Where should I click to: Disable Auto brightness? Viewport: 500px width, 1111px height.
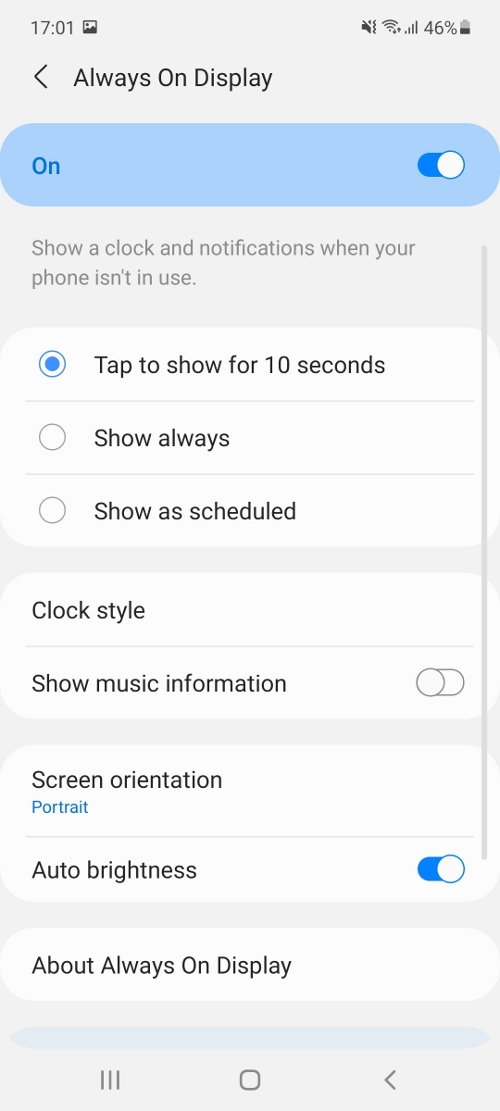point(441,869)
